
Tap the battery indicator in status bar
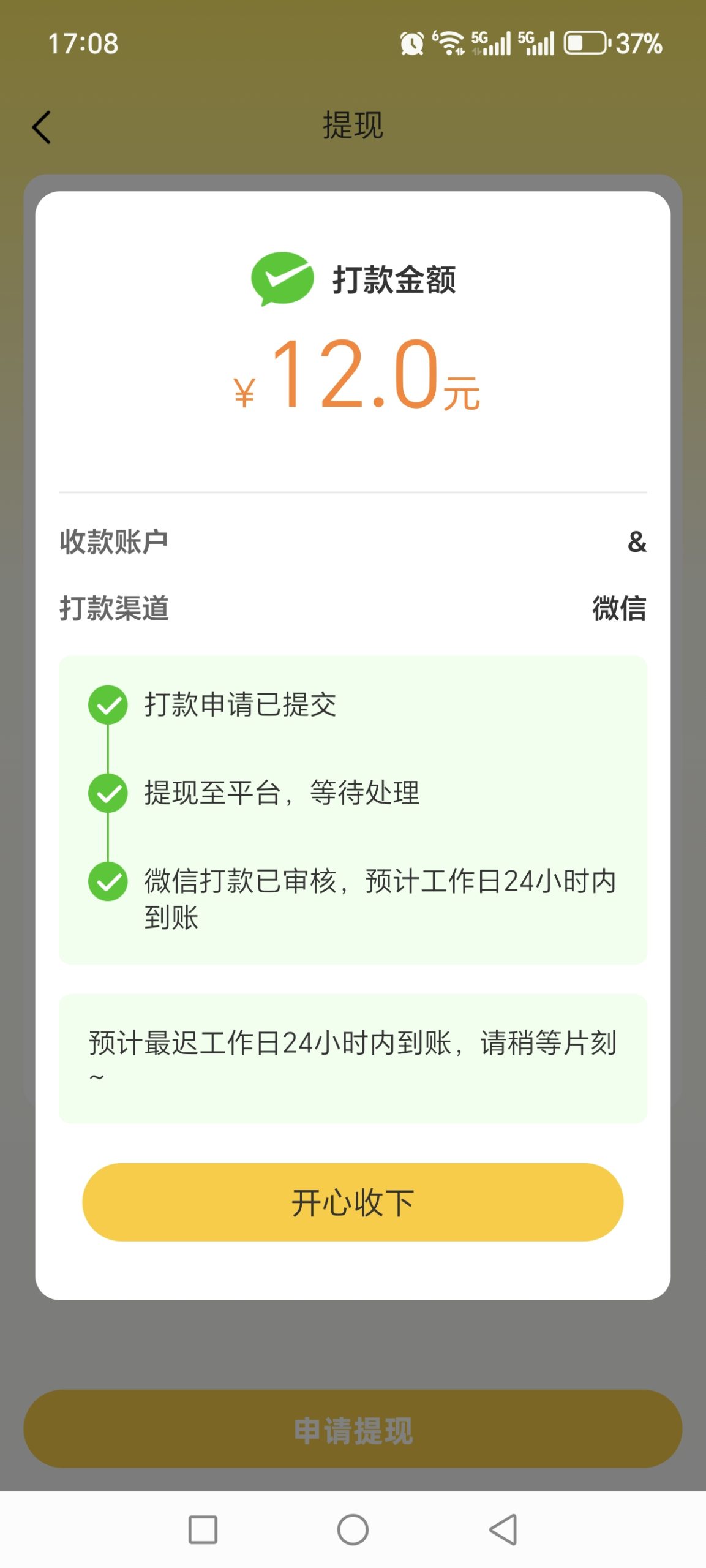(x=585, y=43)
